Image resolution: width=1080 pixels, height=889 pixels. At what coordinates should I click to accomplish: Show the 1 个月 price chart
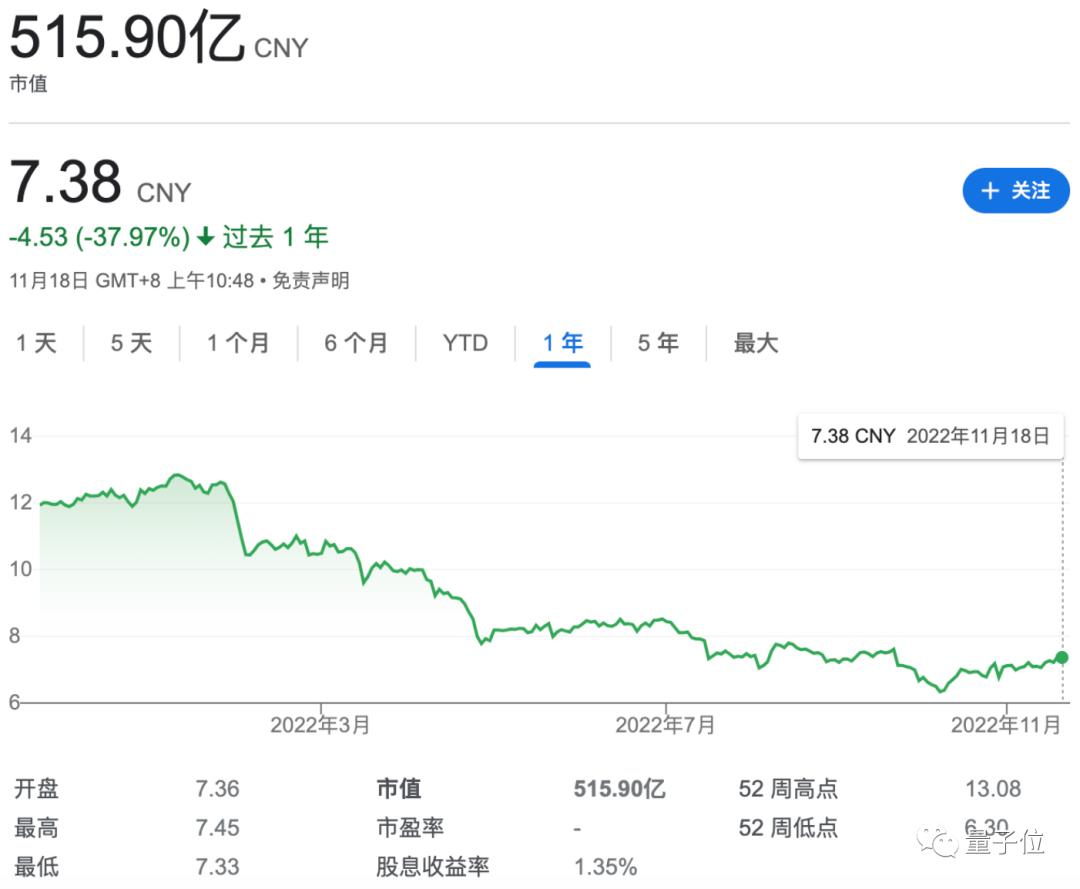(238, 343)
